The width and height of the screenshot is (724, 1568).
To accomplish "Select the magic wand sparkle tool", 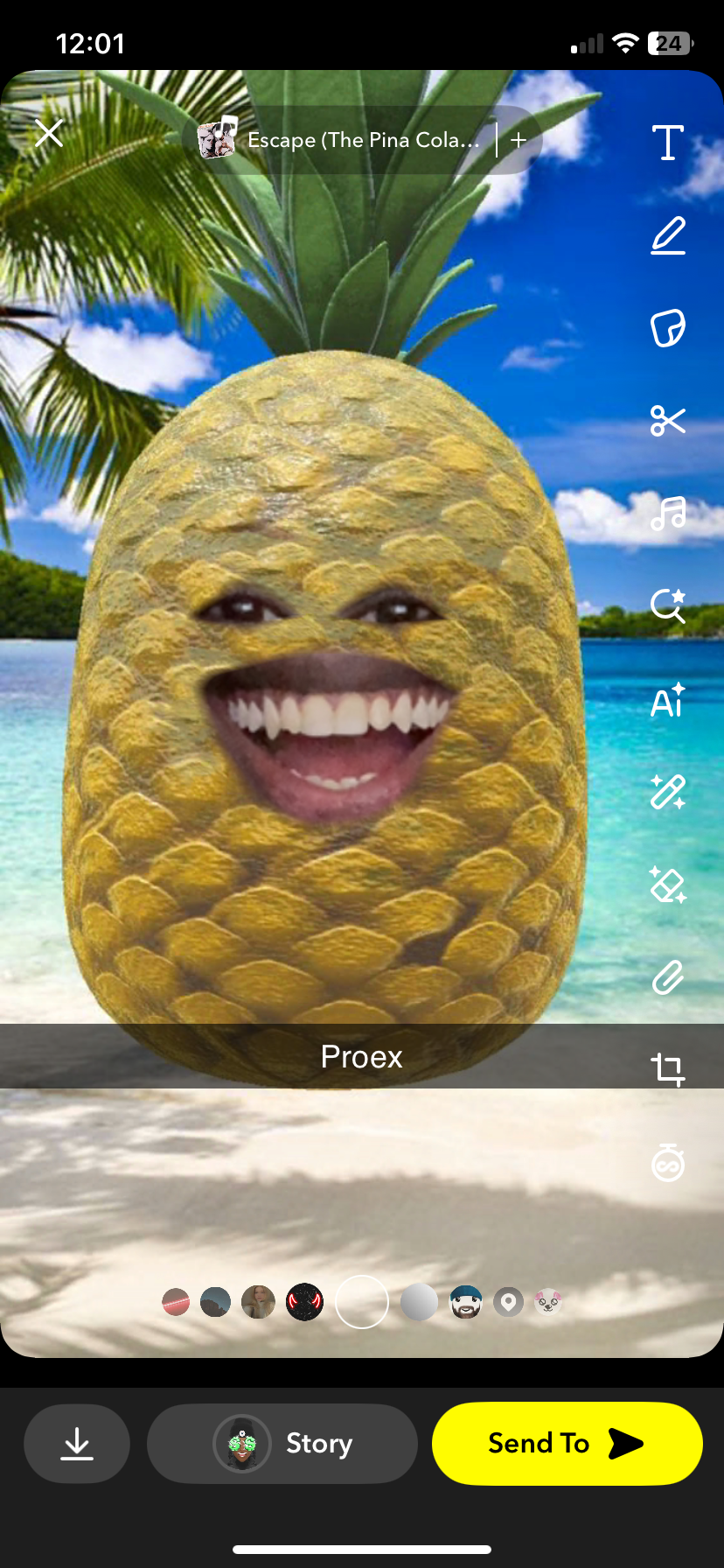I will coord(668,792).
